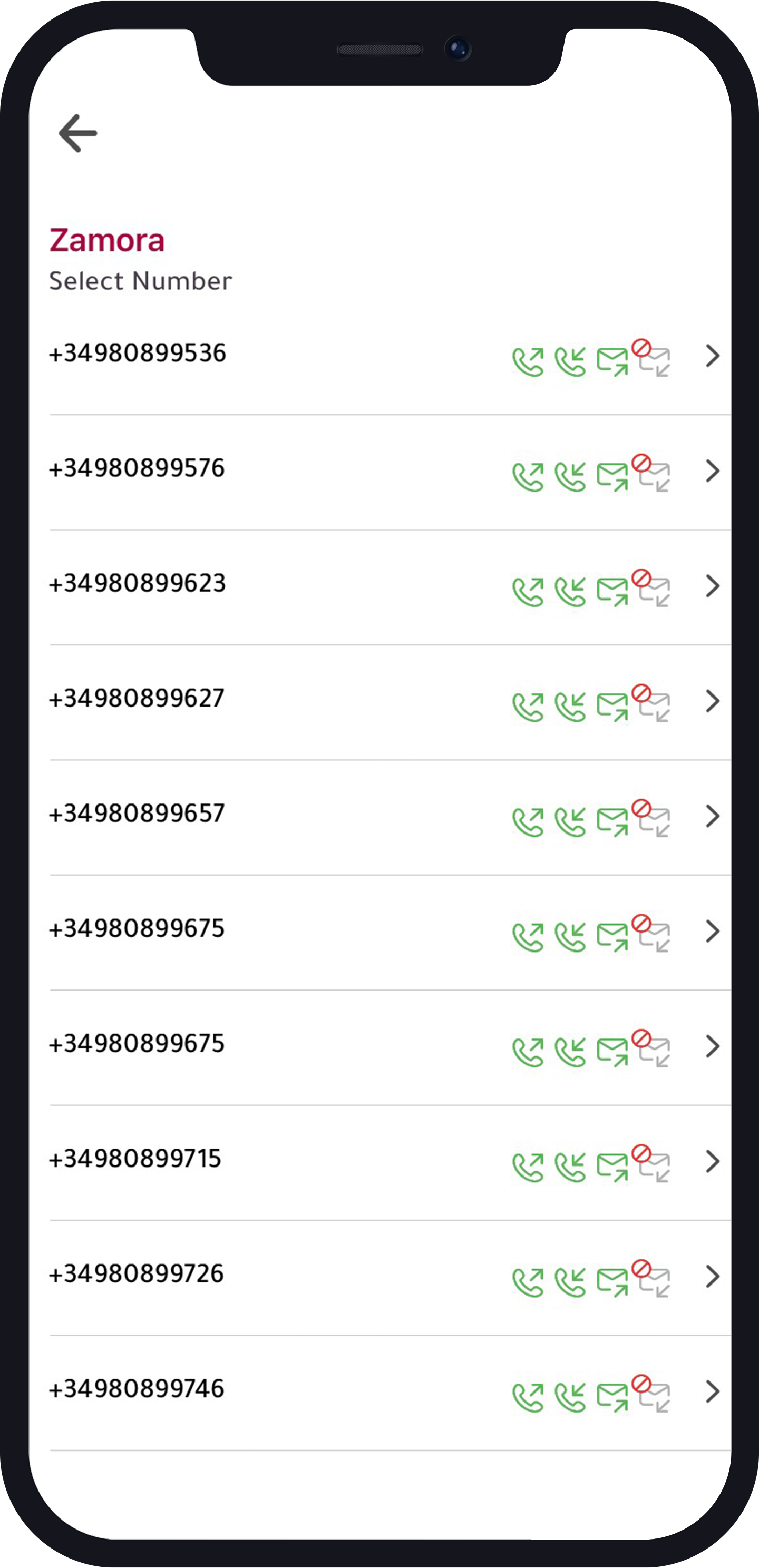Open number +34980899627
The height and width of the screenshot is (1568, 759).
tap(137, 699)
